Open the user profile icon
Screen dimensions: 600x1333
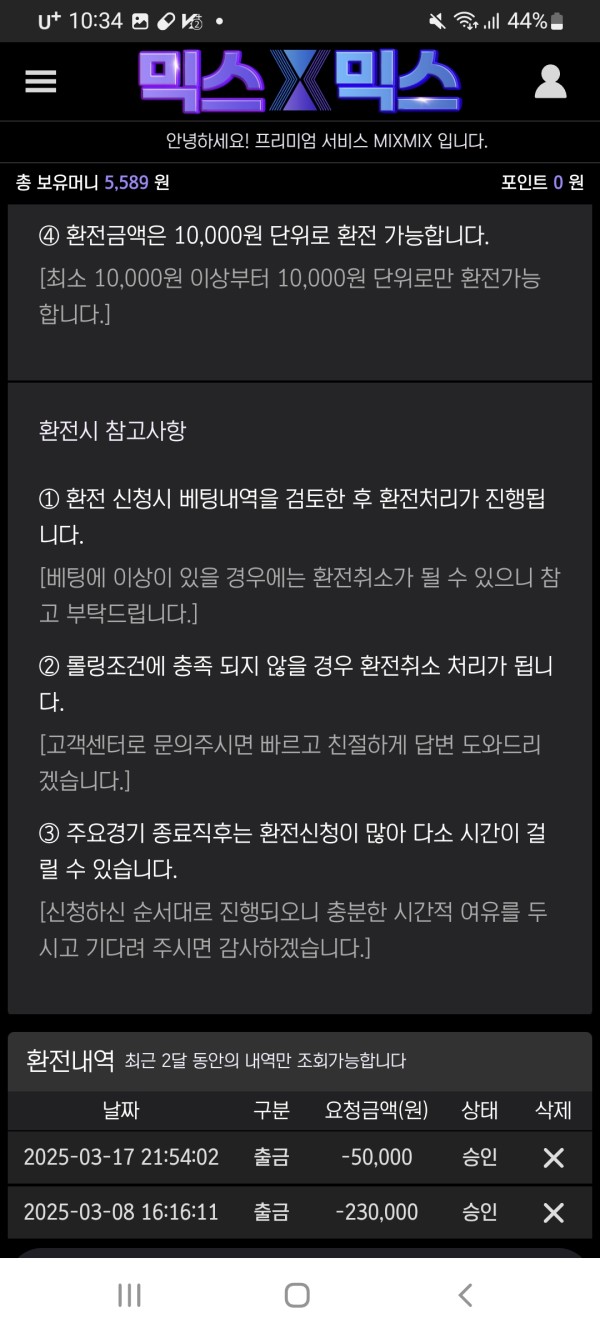550,81
